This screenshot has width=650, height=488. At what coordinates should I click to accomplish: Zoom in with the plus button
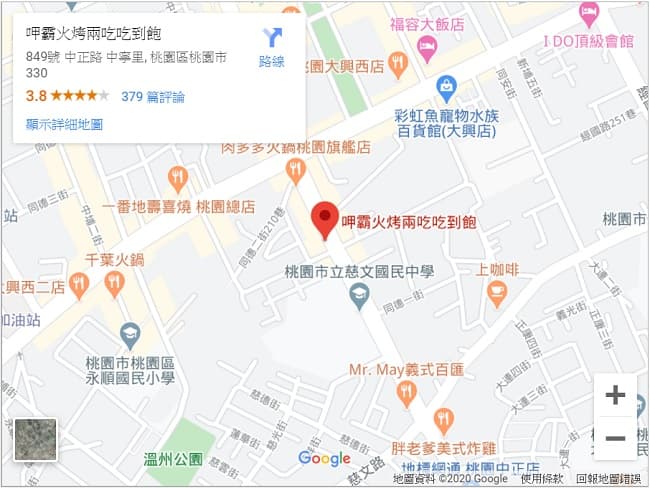(615, 395)
